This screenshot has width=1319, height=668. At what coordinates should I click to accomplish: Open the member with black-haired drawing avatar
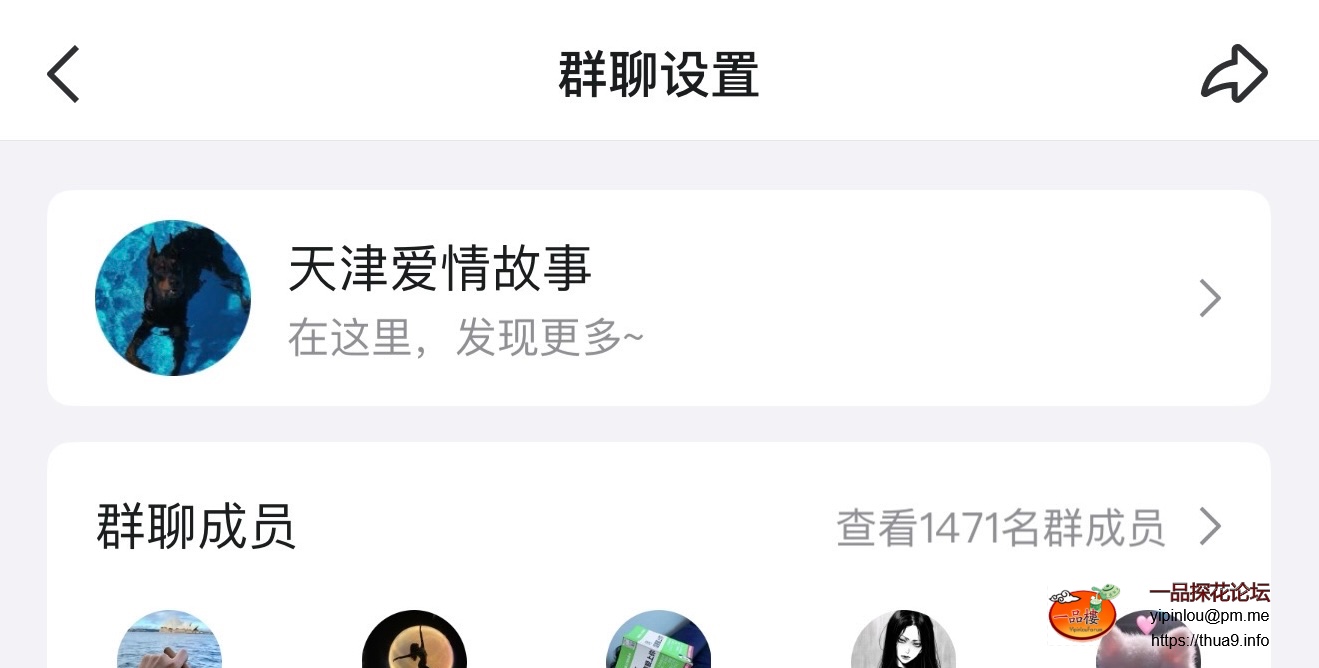click(903, 643)
